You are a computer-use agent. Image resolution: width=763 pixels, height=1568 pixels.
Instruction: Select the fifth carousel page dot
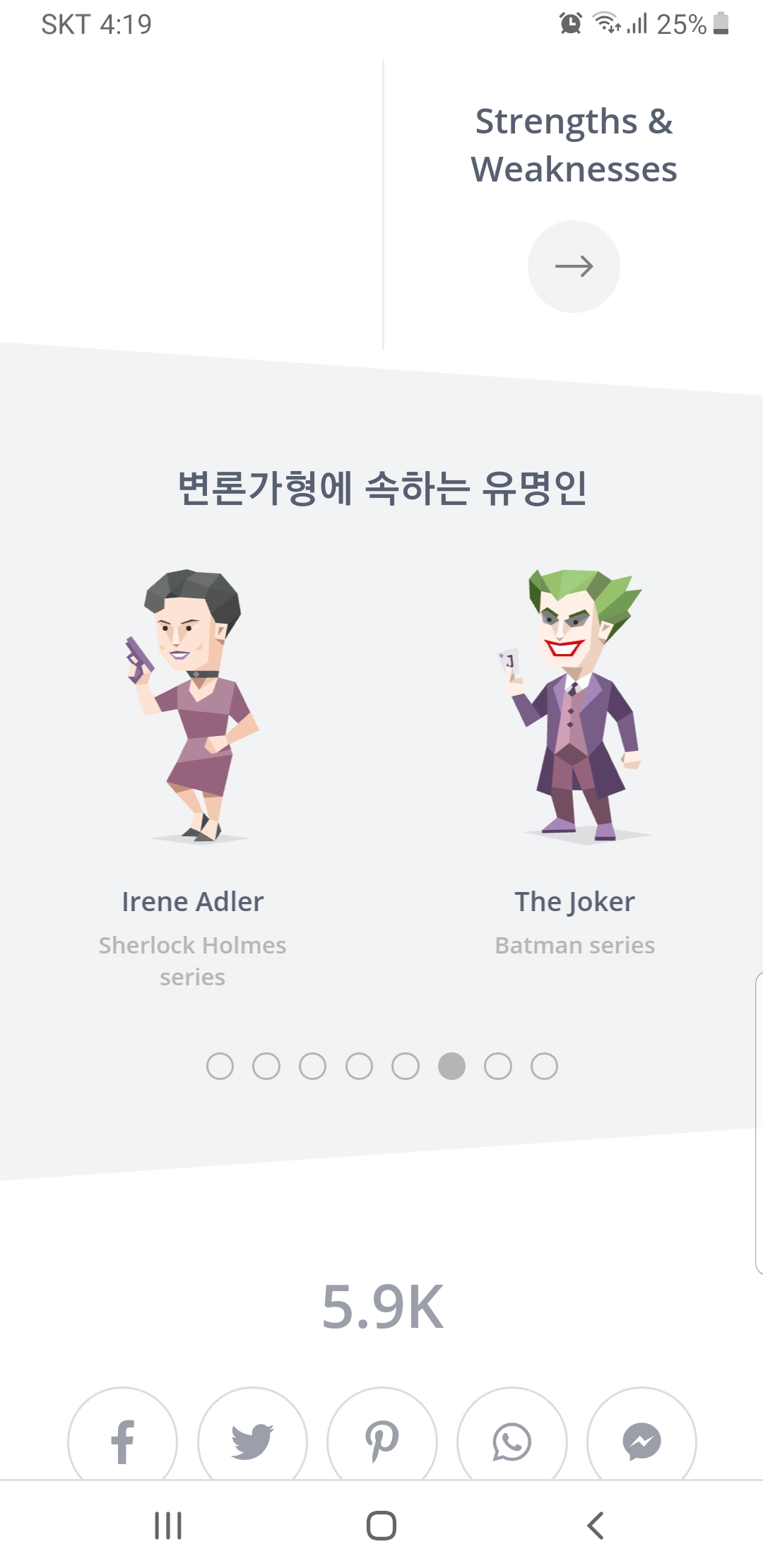[406, 1066]
